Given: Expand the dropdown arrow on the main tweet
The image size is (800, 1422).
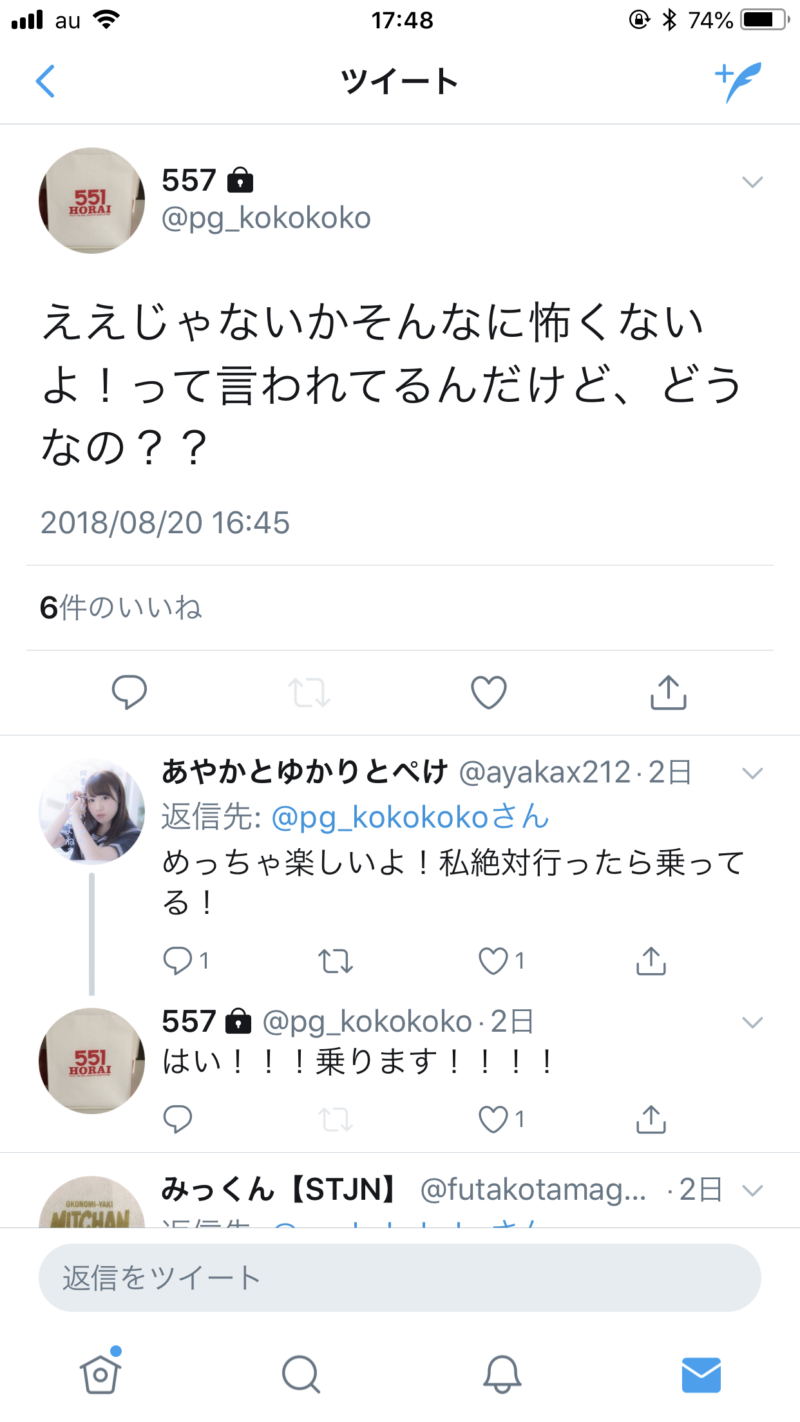Looking at the screenshot, I should point(752,182).
